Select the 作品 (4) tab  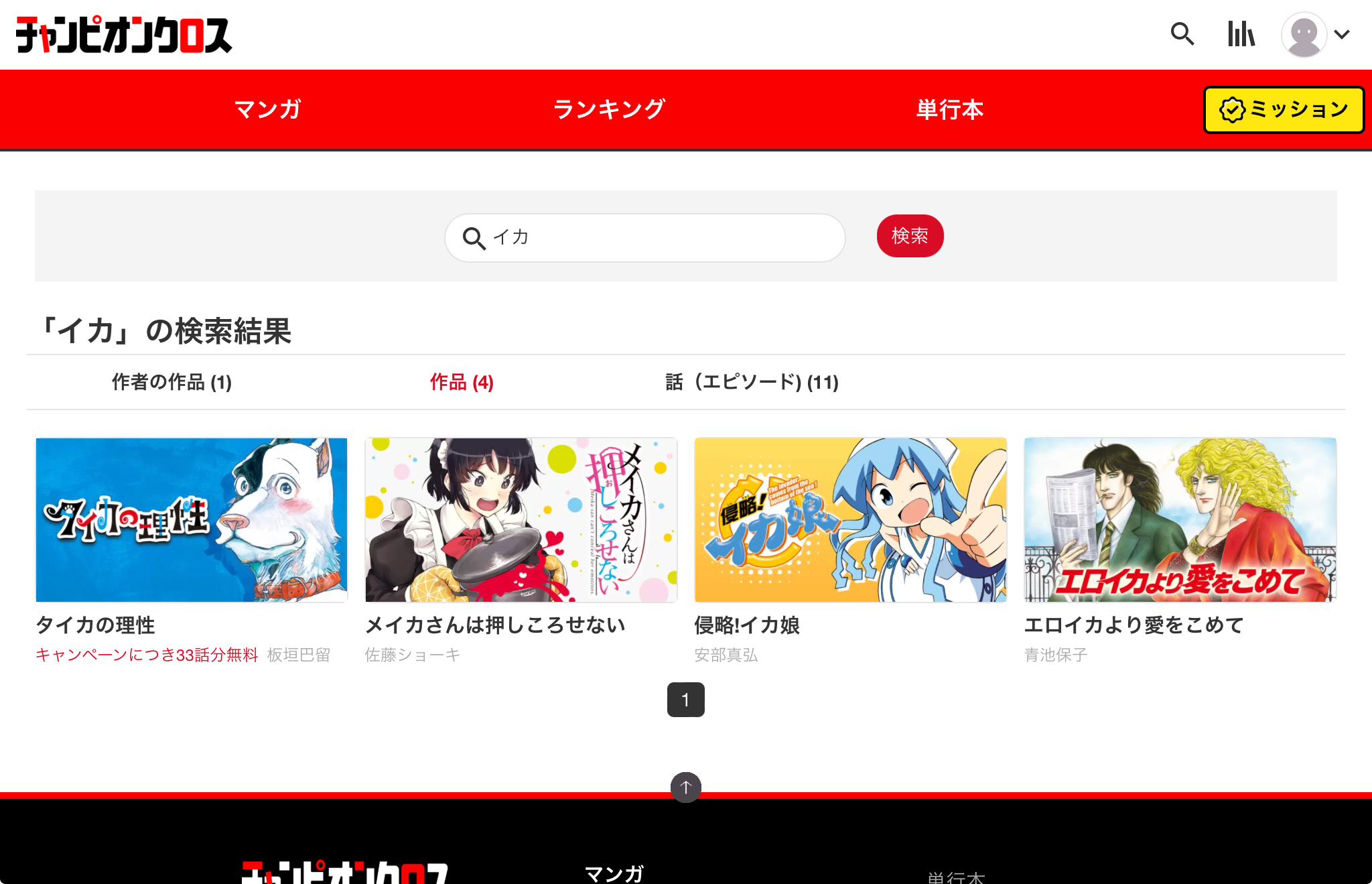462,382
